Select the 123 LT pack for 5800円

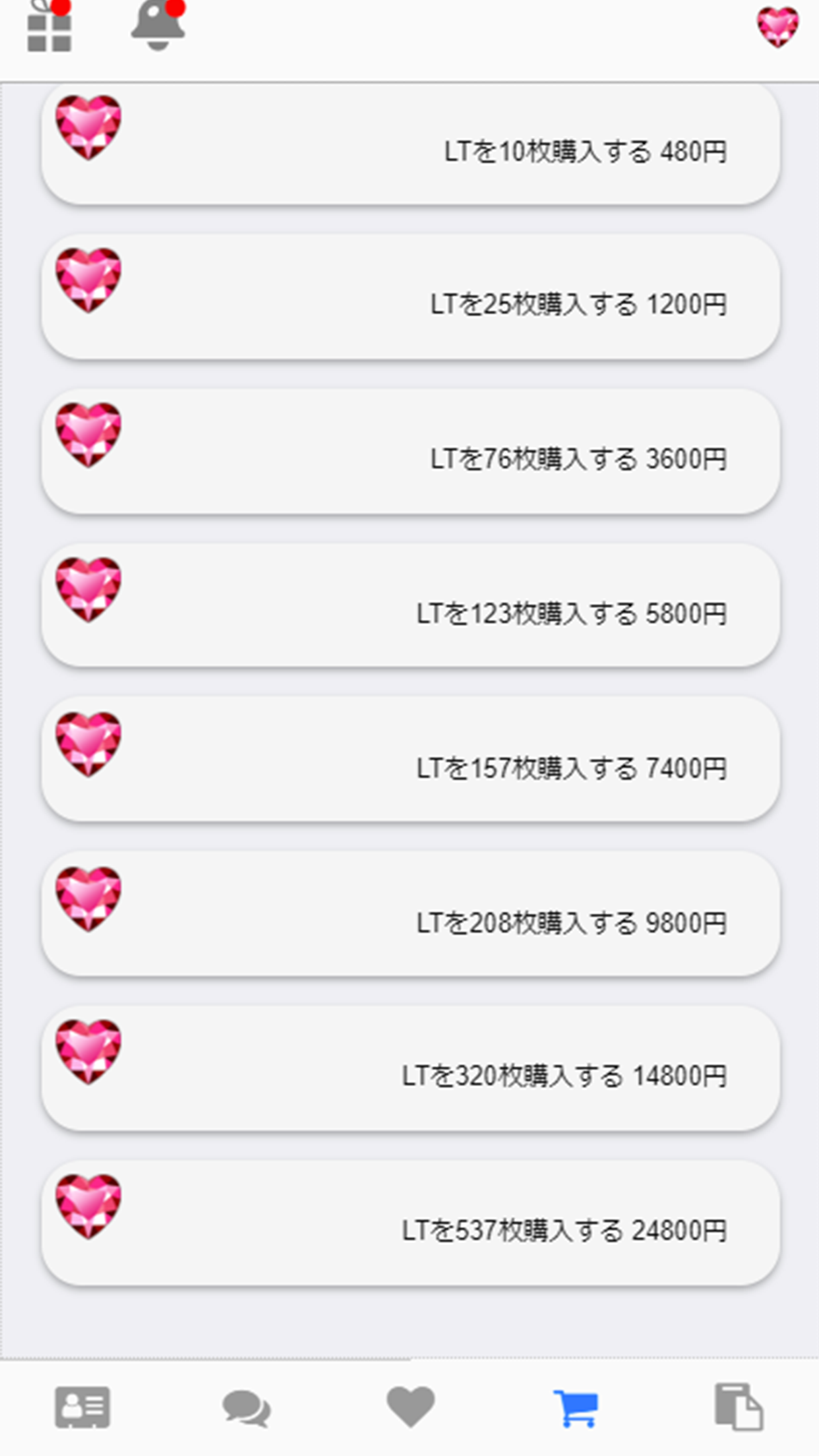pos(410,607)
